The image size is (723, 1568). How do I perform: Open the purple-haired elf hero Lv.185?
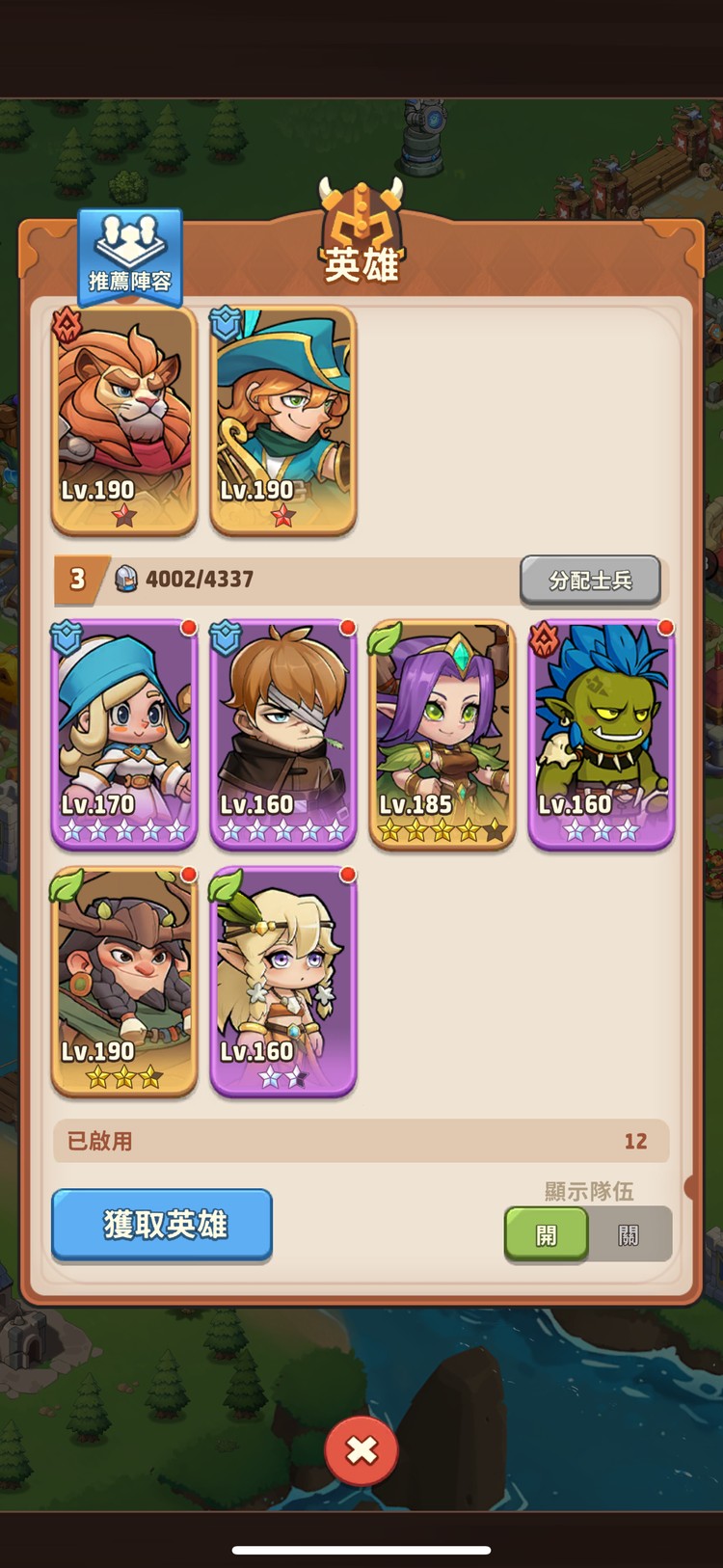tap(442, 735)
